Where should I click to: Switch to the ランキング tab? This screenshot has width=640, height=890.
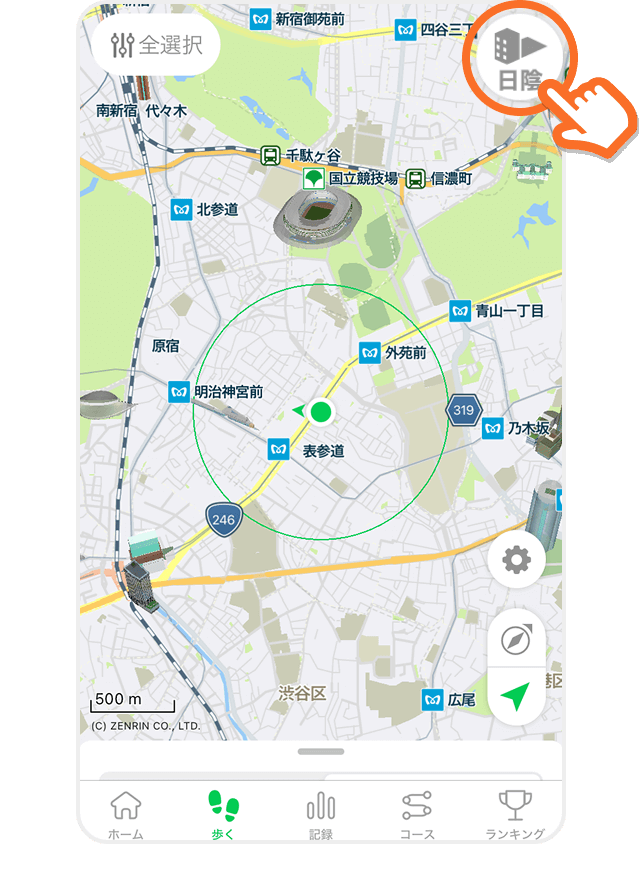tap(514, 813)
